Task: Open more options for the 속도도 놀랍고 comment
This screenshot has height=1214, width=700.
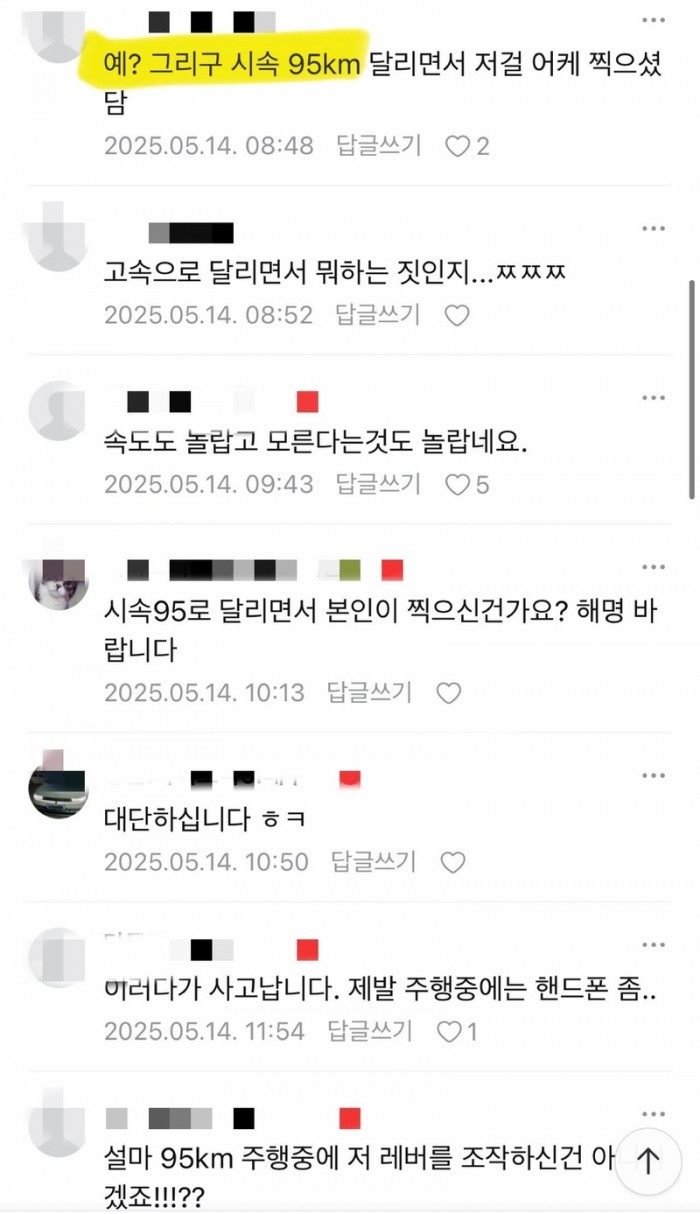Action: pos(654,398)
